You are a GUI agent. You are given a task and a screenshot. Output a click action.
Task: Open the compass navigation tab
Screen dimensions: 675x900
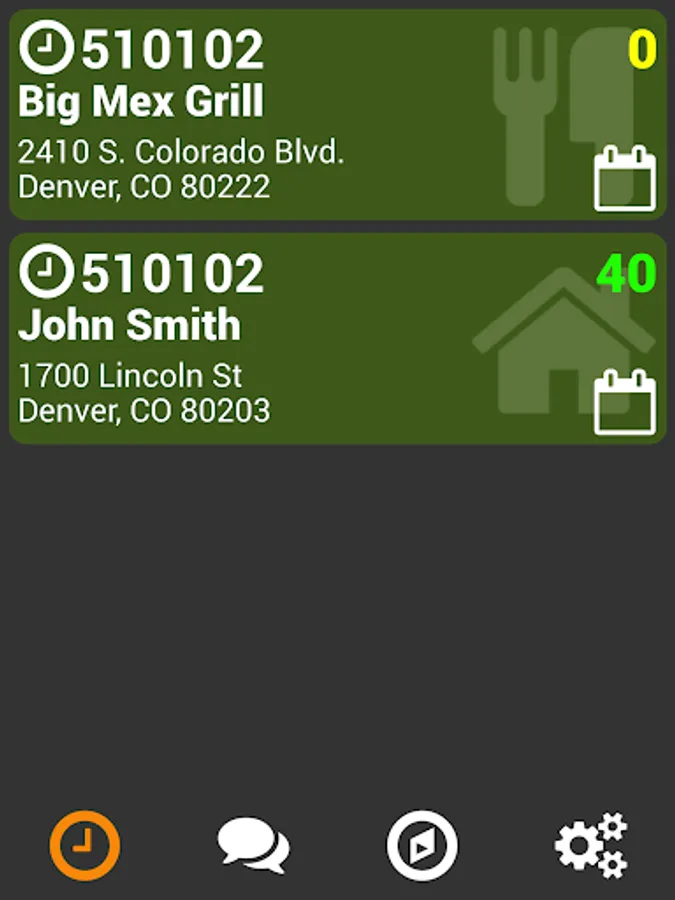422,846
